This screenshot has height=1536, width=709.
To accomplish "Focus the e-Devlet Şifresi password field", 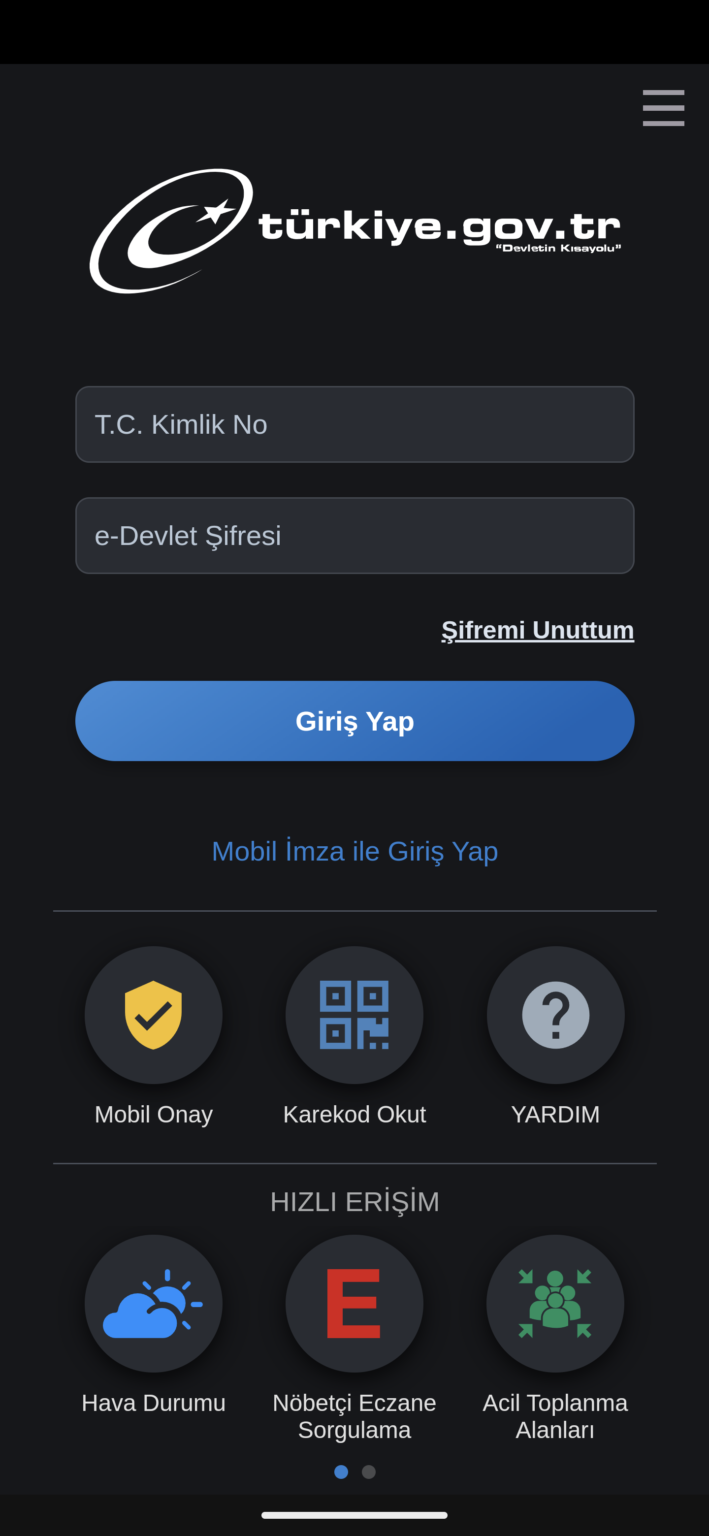I will pyautogui.click(x=354, y=535).
